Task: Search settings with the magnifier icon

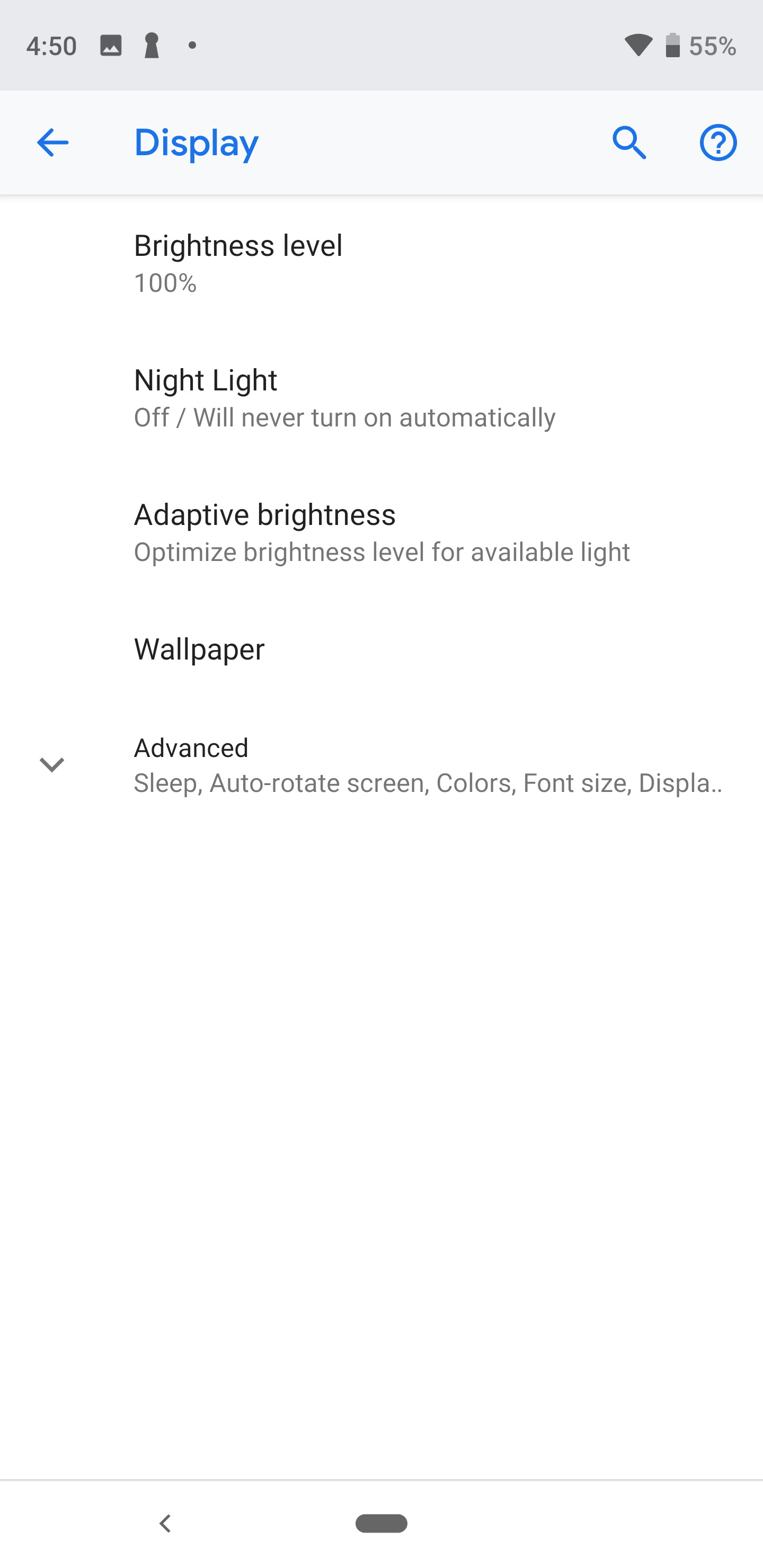Action: pos(629,143)
